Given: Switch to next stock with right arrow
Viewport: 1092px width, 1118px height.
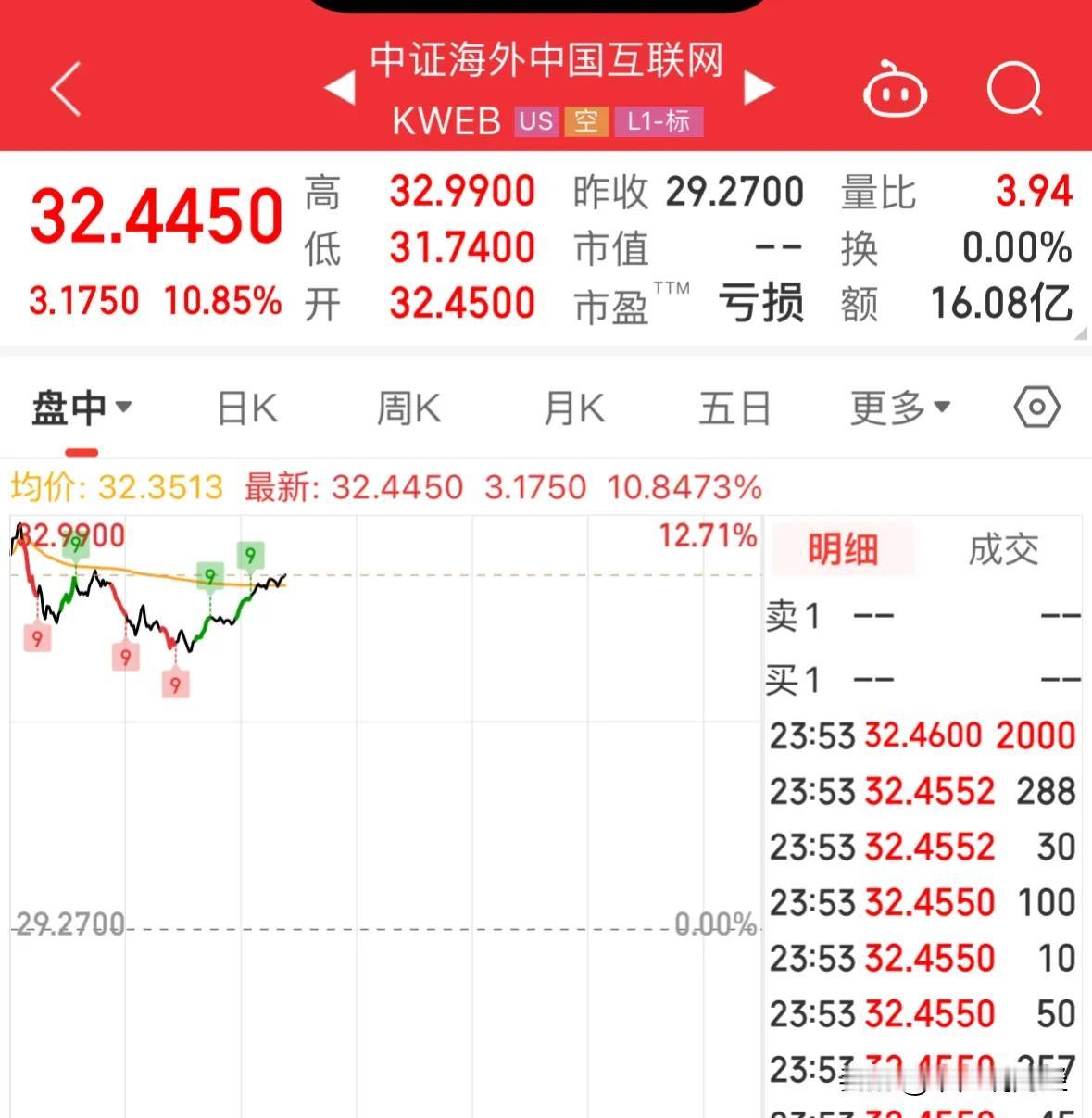Looking at the screenshot, I should tap(761, 86).
